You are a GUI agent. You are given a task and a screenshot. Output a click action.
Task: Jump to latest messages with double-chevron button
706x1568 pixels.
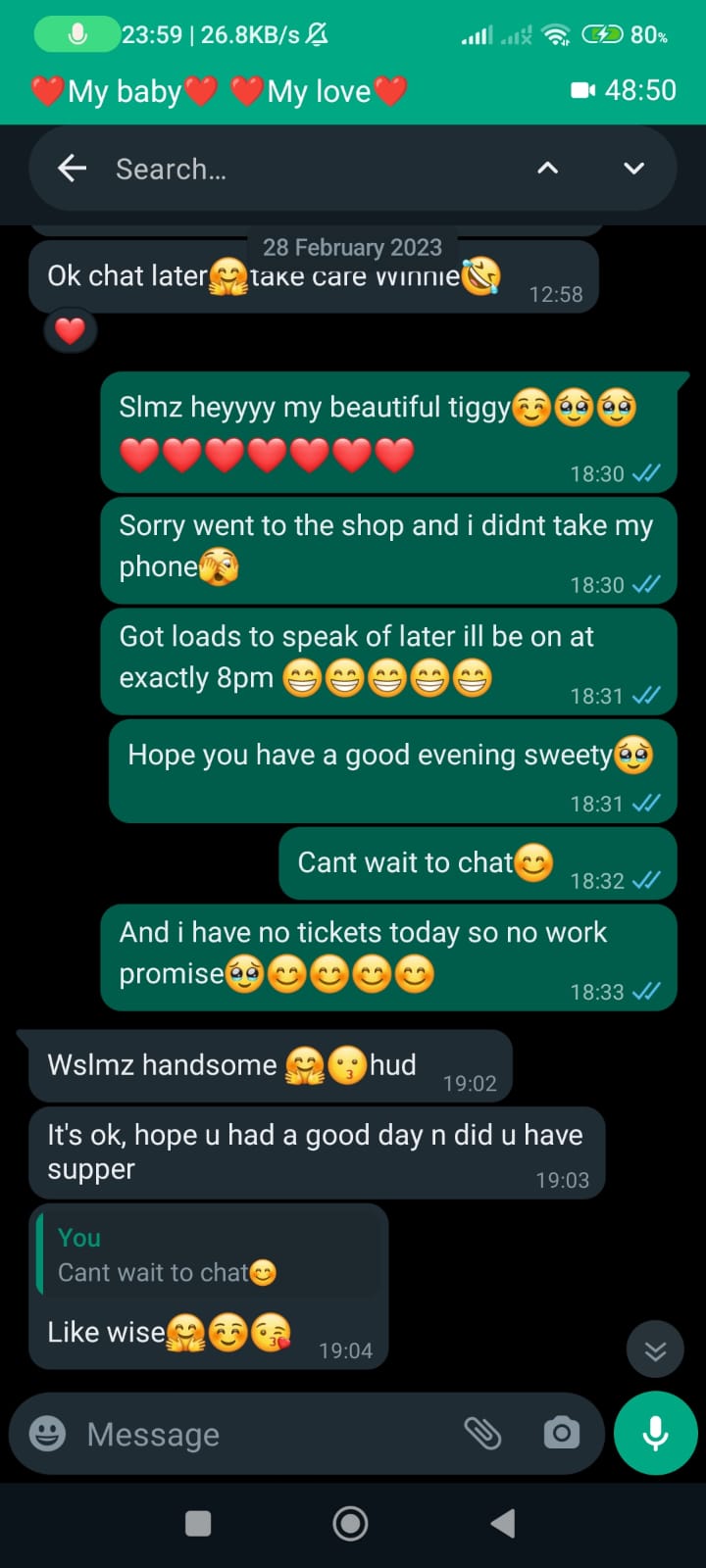point(655,1351)
